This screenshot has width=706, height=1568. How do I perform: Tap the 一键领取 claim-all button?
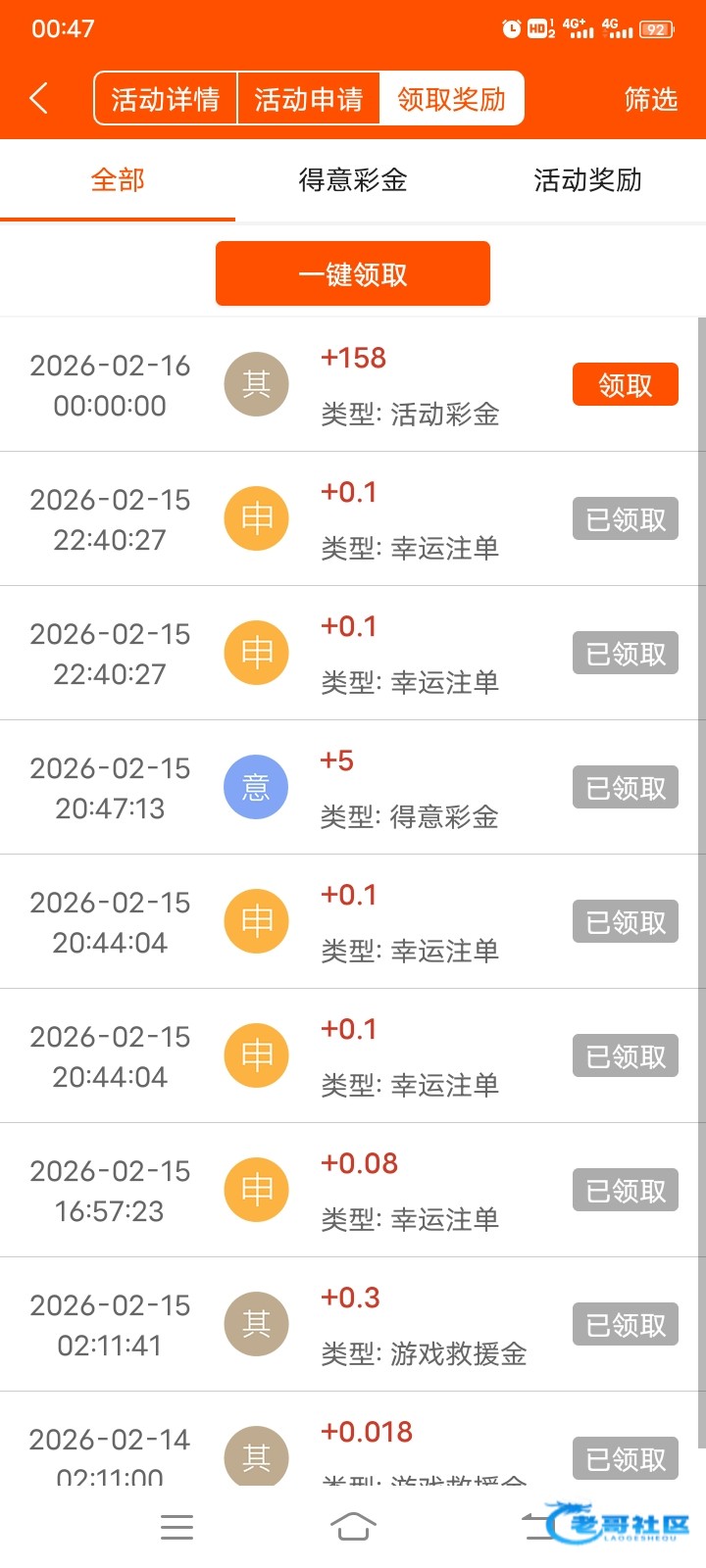353,274
